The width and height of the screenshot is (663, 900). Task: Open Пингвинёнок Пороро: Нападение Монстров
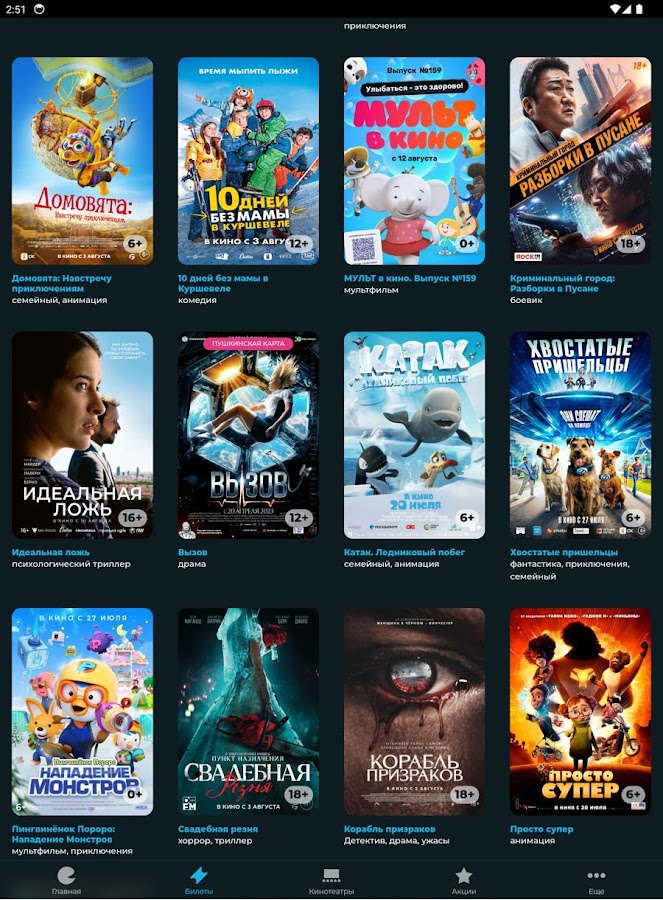point(82,711)
